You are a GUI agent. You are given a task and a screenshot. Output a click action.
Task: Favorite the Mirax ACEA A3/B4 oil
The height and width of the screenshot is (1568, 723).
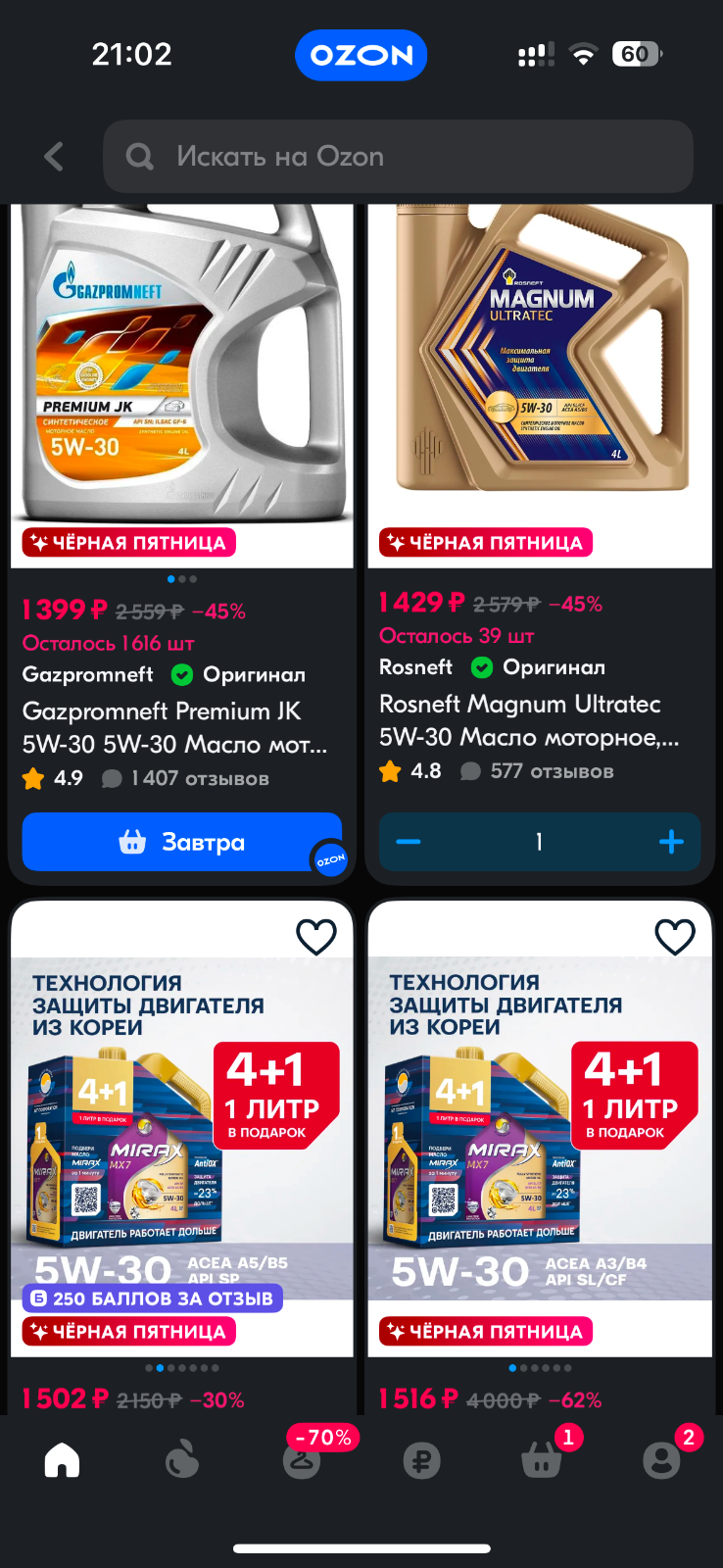coord(675,937)
